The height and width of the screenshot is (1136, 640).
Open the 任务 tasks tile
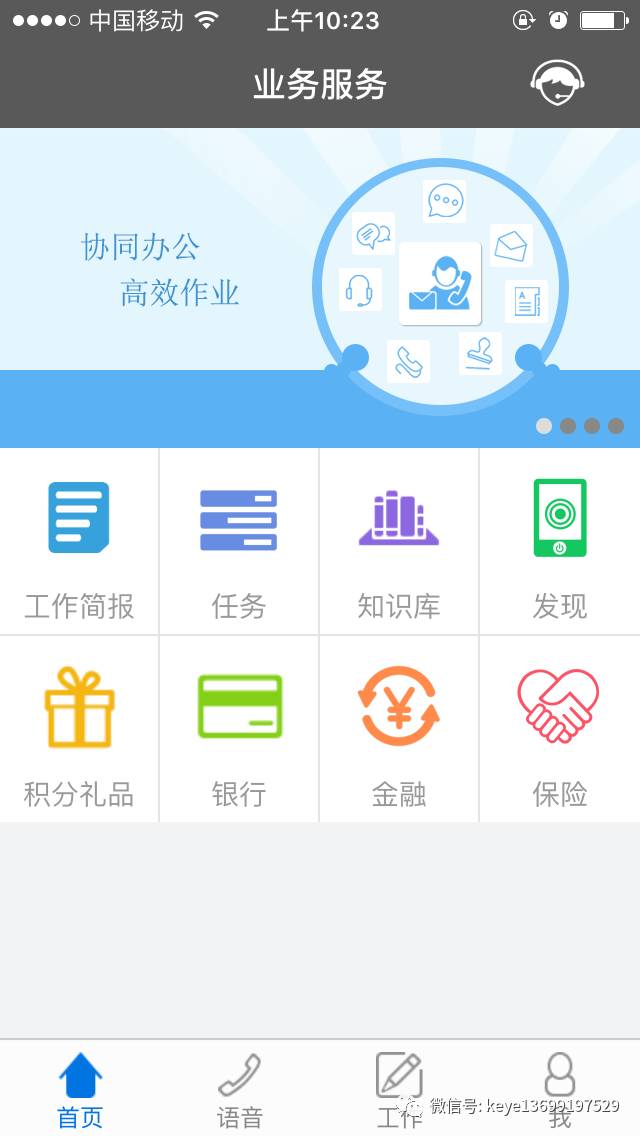point(239,542)
